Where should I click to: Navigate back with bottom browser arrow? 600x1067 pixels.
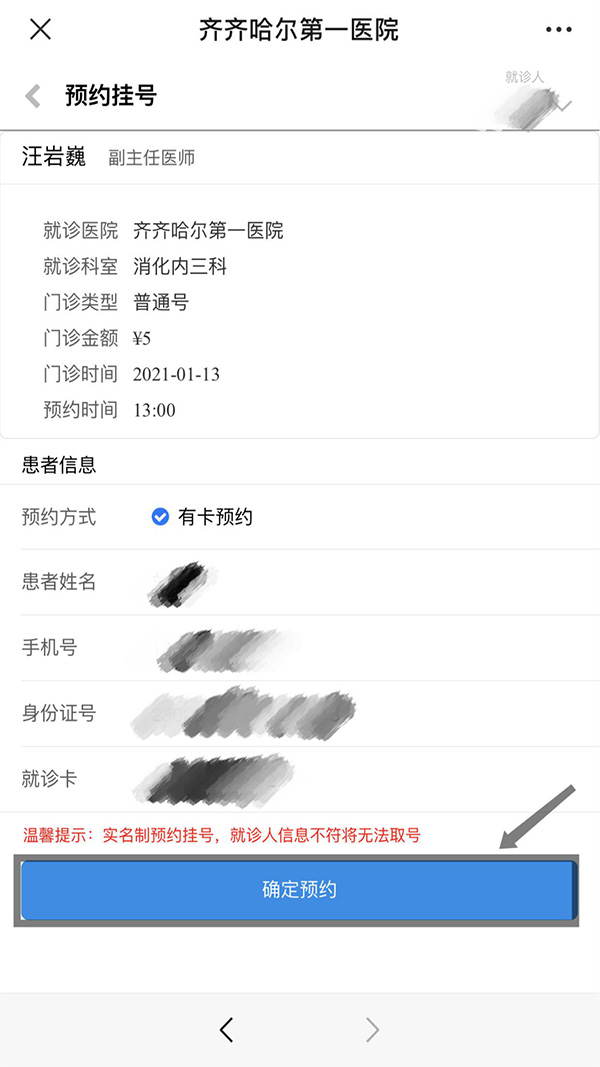226,1030
